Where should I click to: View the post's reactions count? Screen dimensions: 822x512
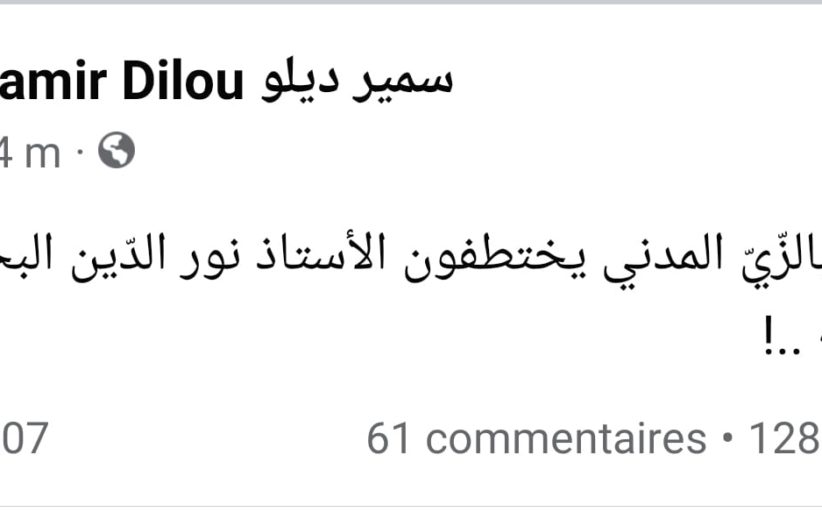click(x=22, y=438)
